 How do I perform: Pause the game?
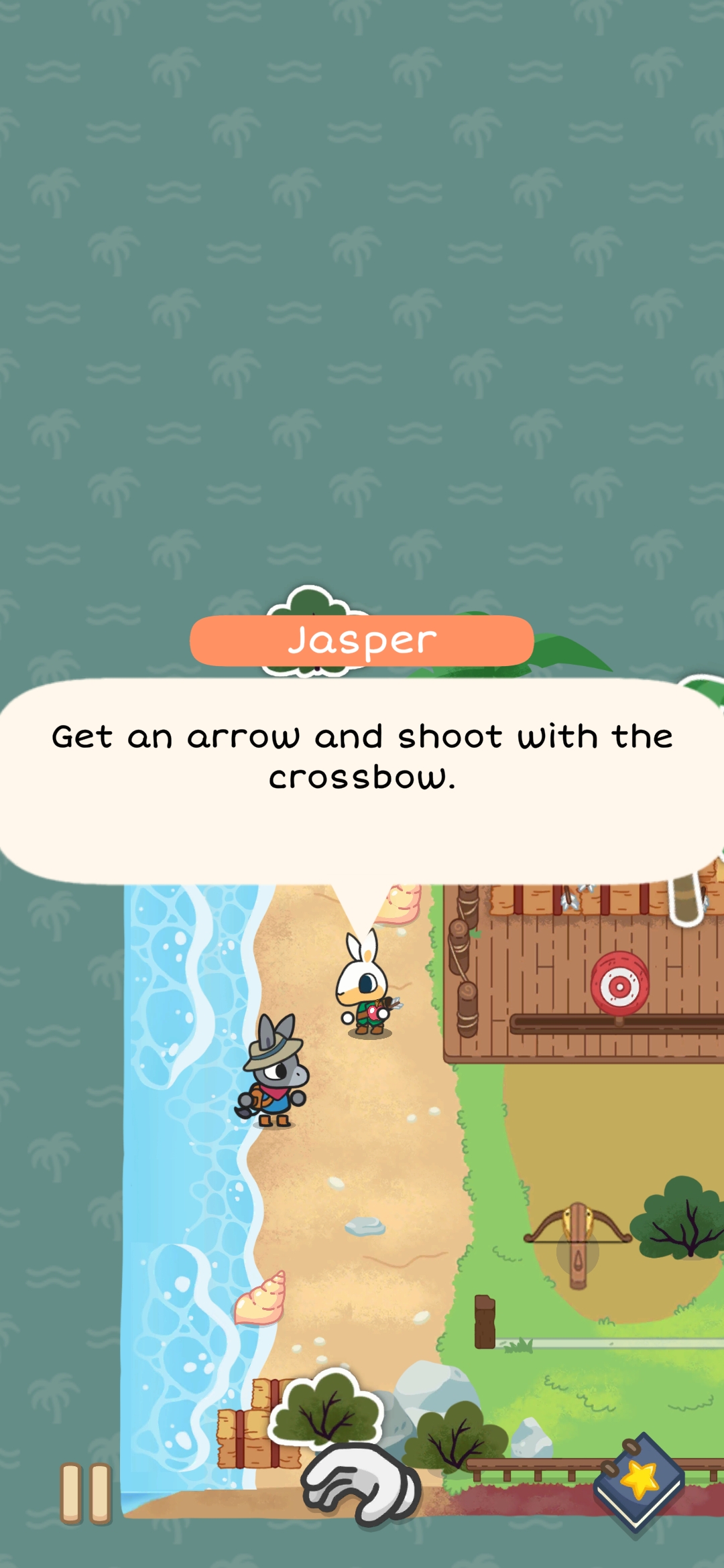86,1494
